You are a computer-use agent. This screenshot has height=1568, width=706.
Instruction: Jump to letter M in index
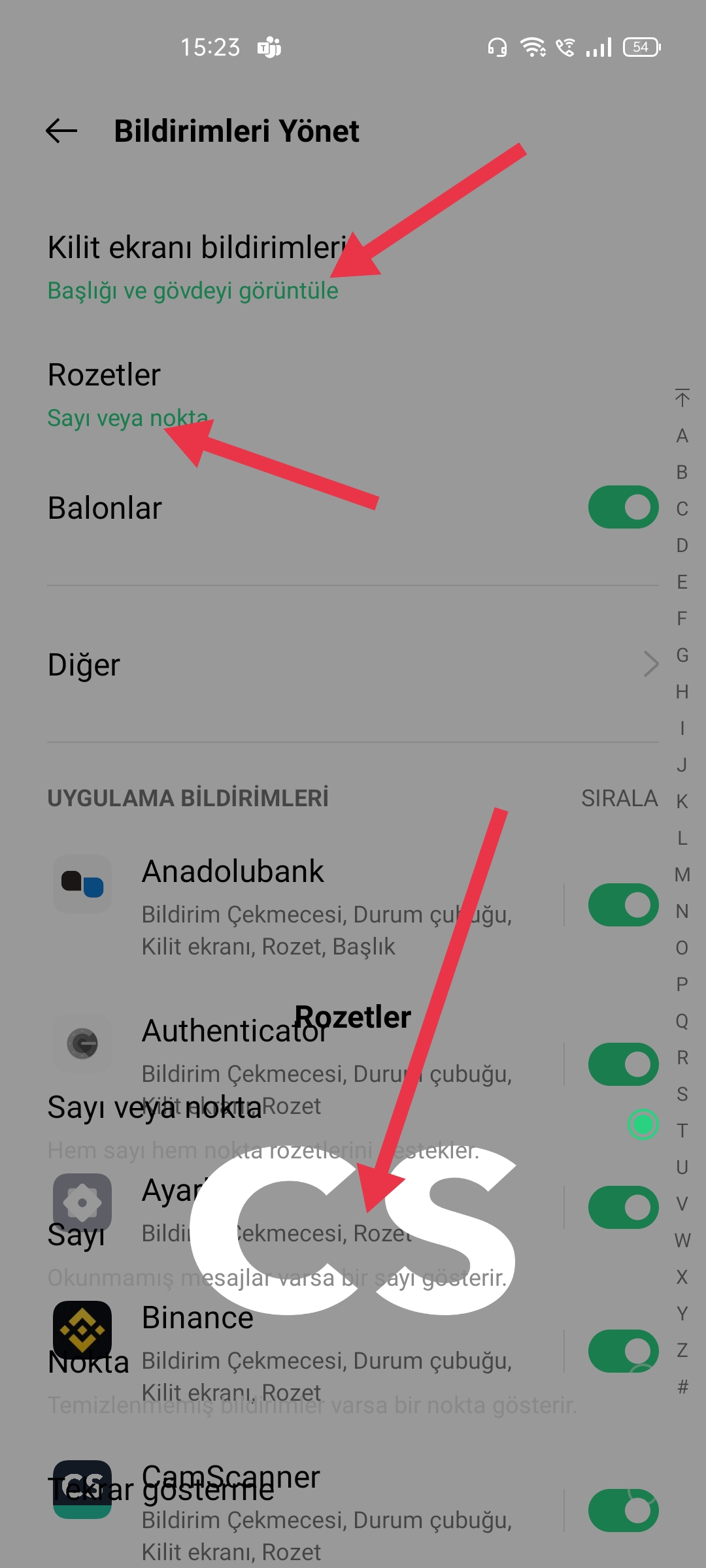(682, 875)
